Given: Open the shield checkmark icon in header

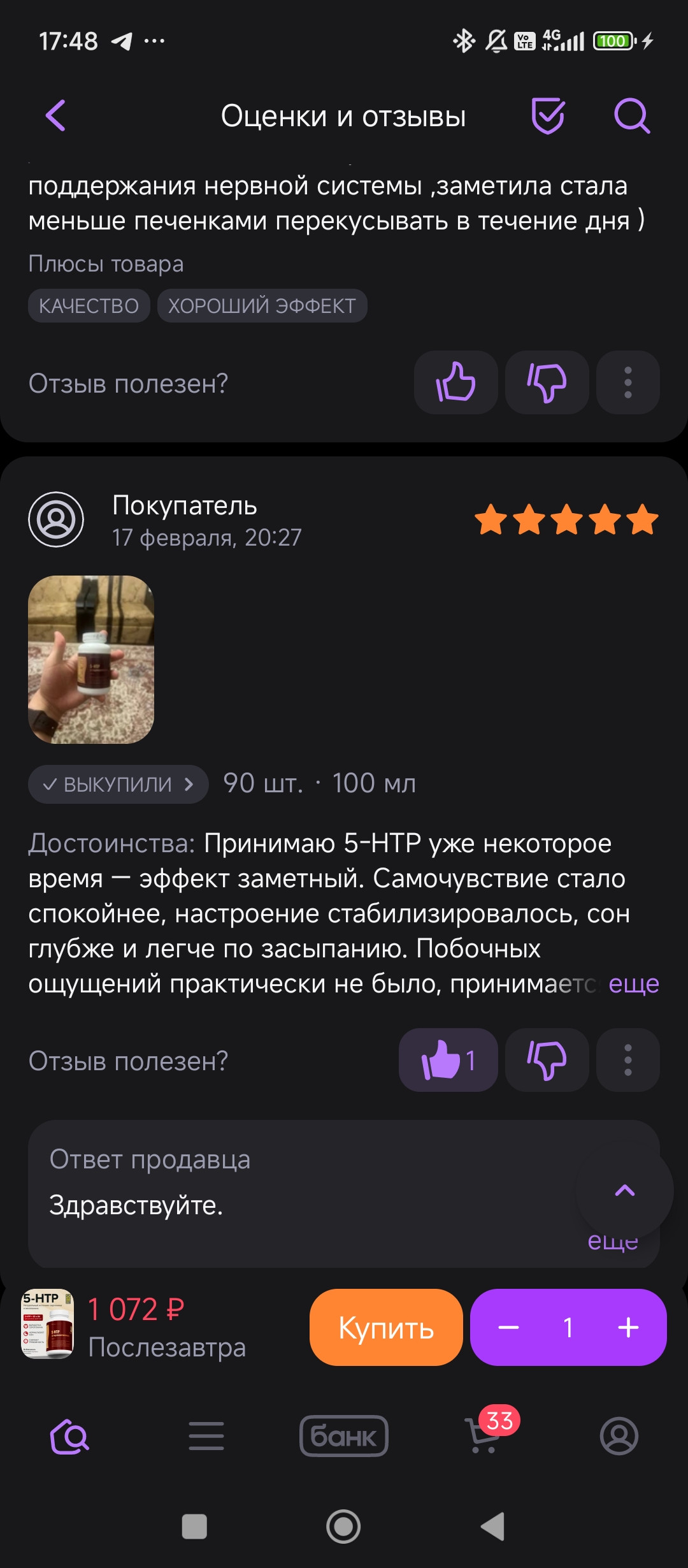Looking at the screenshot, I should pos(548,116).
